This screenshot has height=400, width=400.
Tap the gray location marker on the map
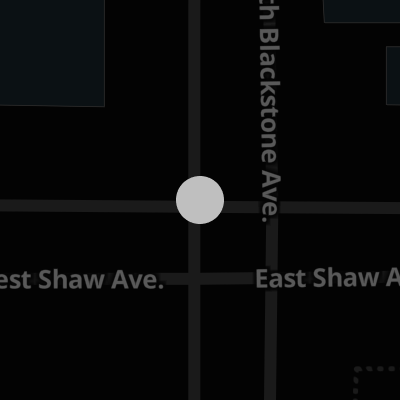tap(200, 200)
